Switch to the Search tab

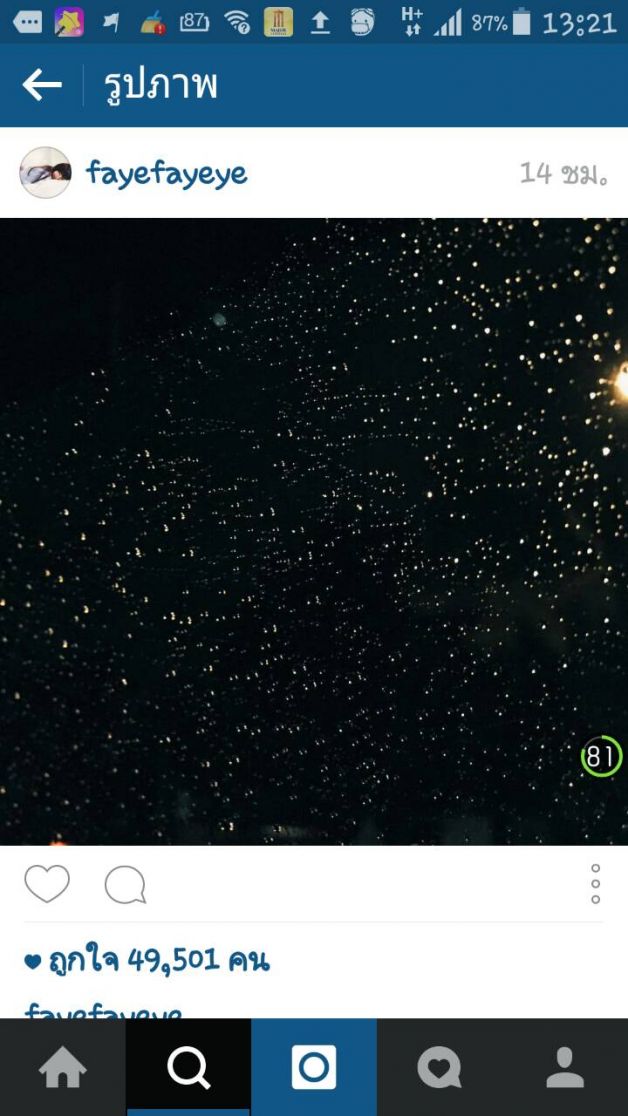pos(189,1067)
